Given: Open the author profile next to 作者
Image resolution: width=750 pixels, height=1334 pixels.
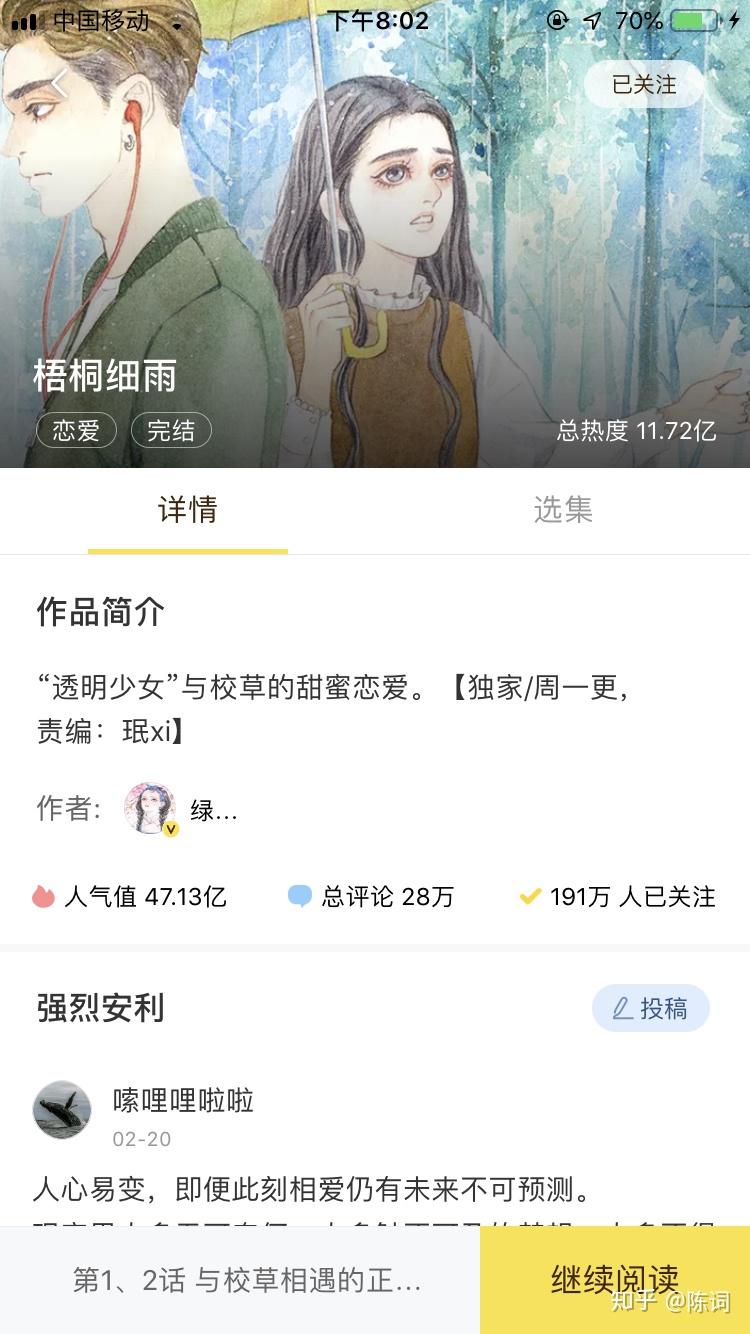Looking at the screenshot, I should (x=150, y=809).
